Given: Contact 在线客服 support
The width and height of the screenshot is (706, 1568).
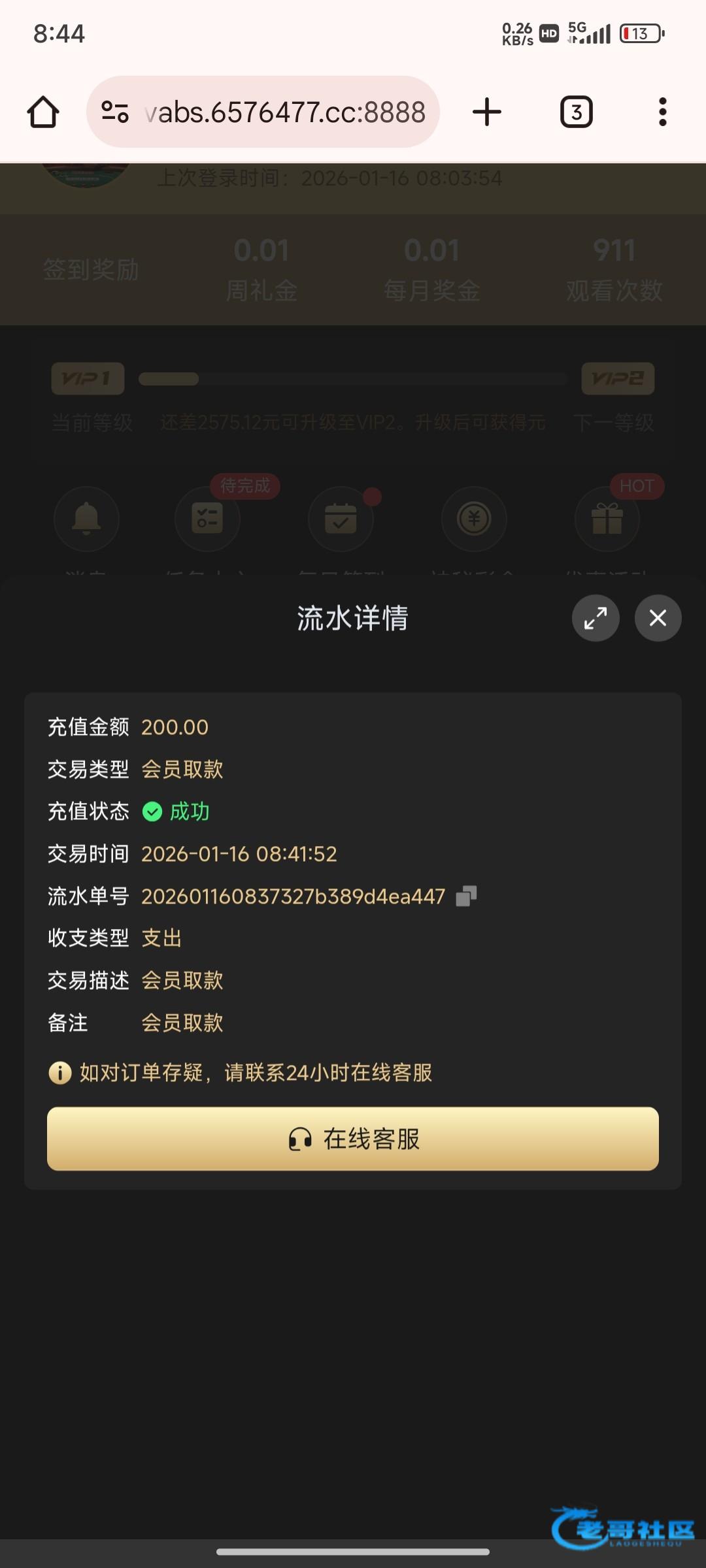Looking at the screenshot, I should click(x=353, y=1139).
